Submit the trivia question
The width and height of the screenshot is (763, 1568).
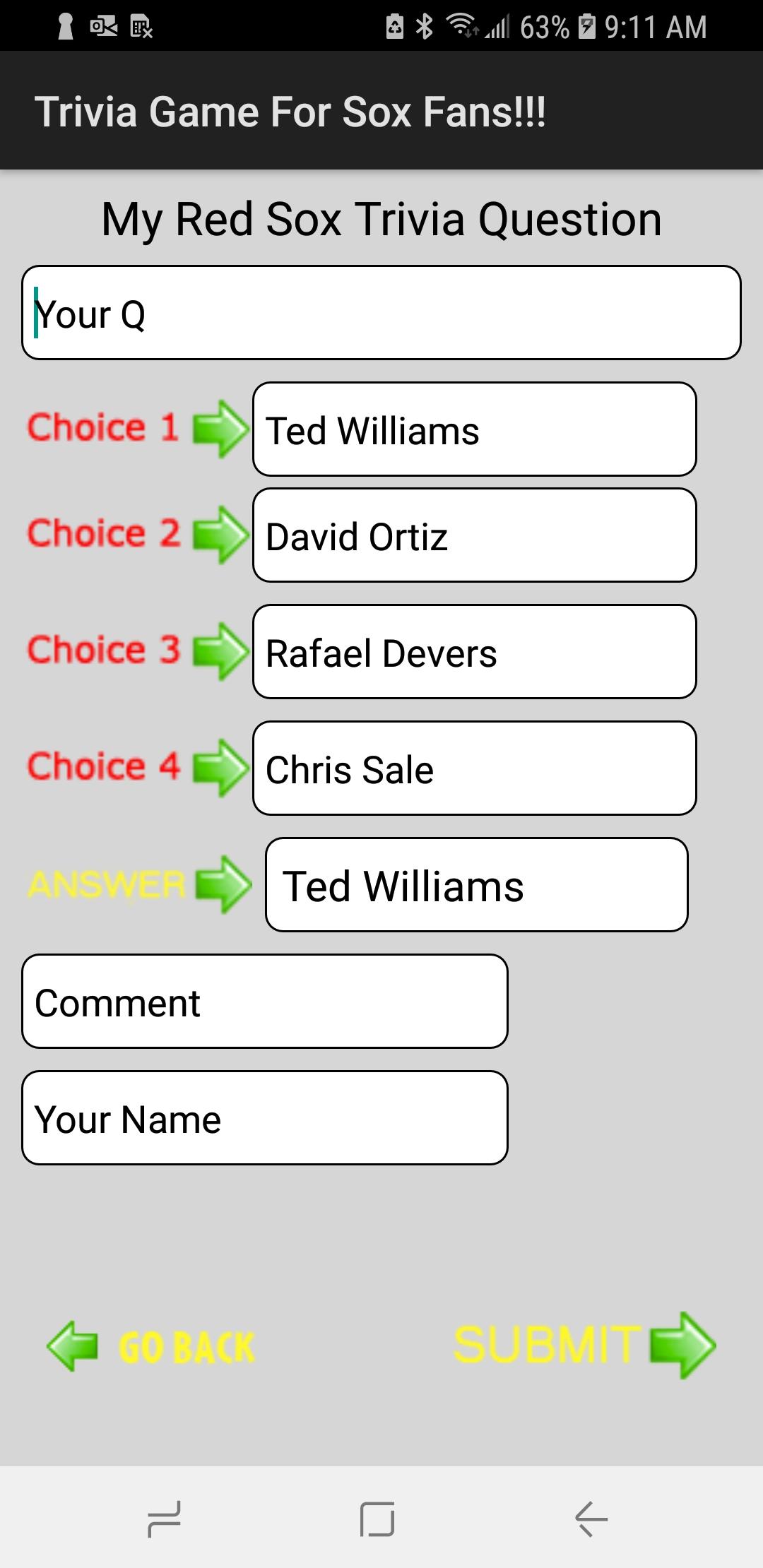coord(585,1345)
